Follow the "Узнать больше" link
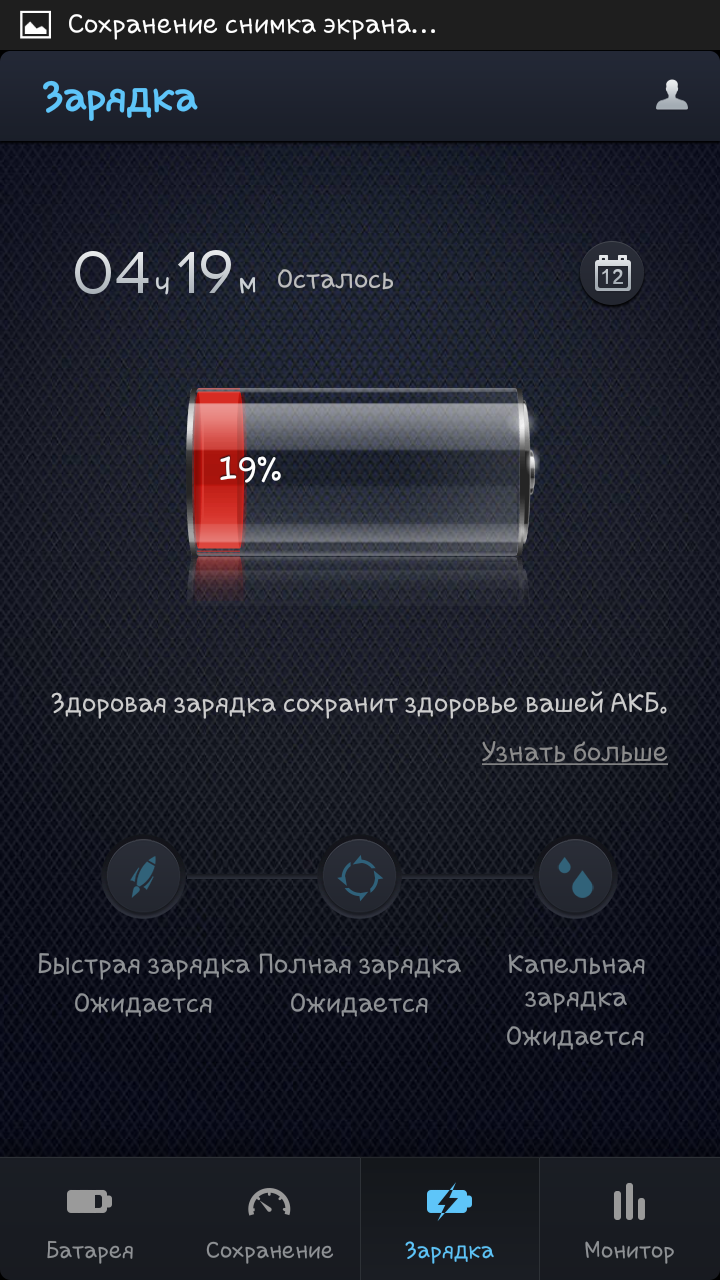This screenshot has width=720, height=1280. point(574,752)
